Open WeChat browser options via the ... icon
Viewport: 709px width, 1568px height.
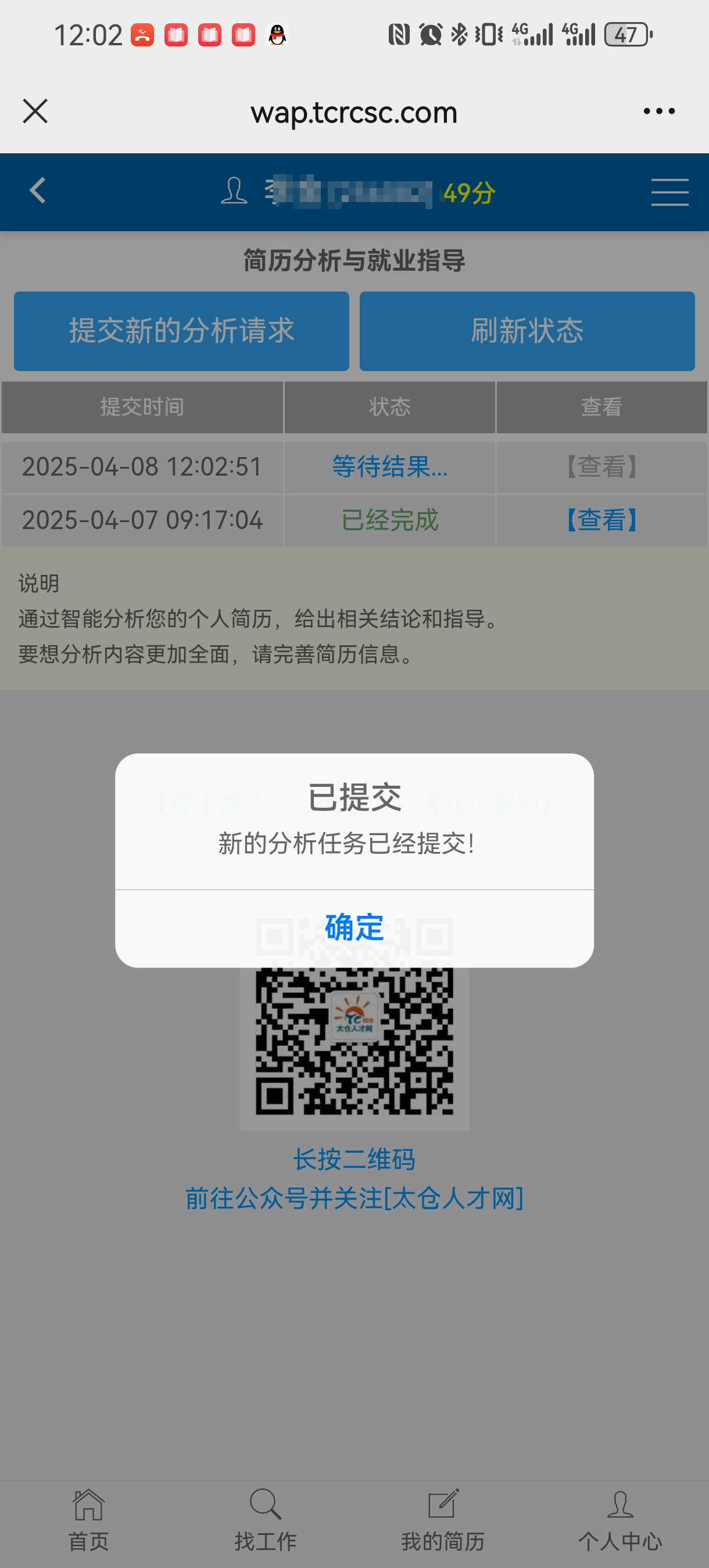point(658,111)
